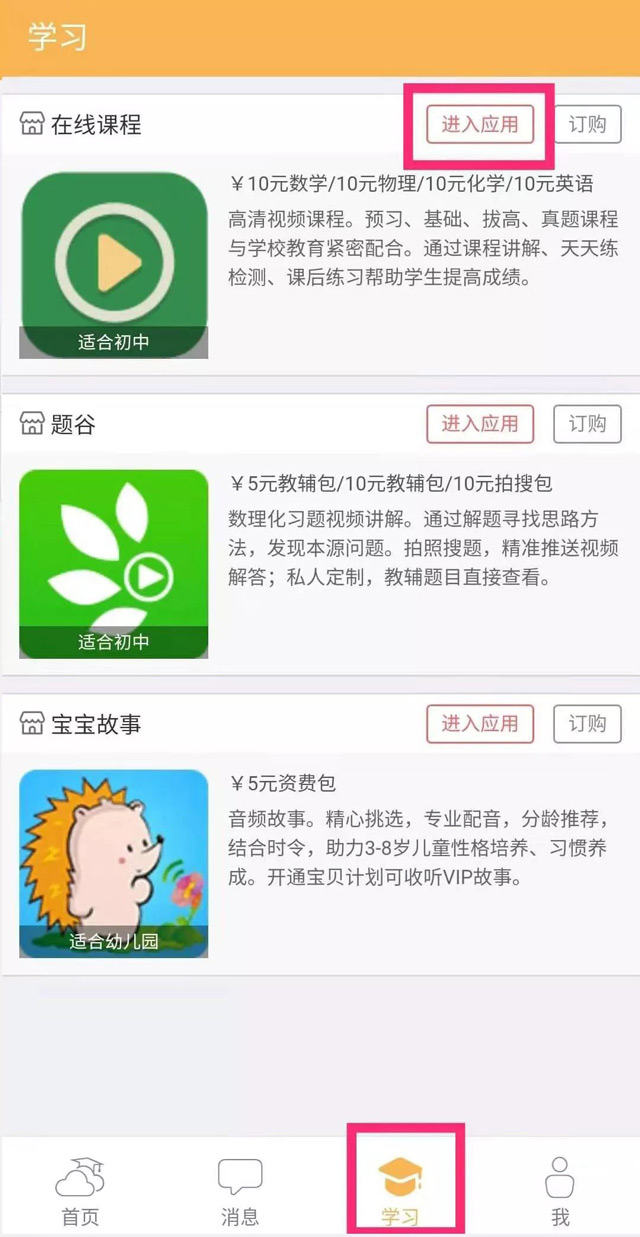Tap 进入应用 for 题谷
The width and height of the screenshot is (640, 1237).
click(x=480, y=424)
